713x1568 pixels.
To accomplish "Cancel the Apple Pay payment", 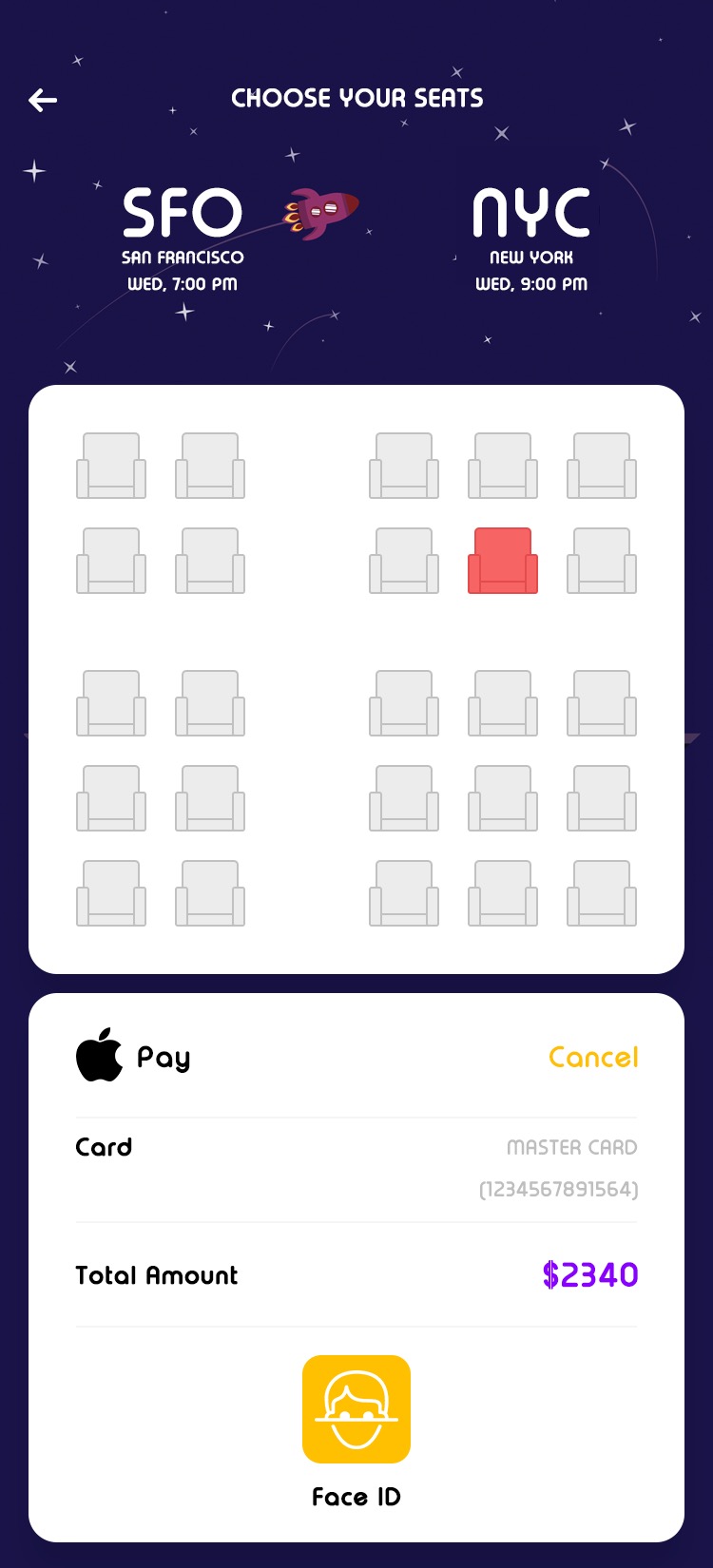I will tap(593, 1057).
